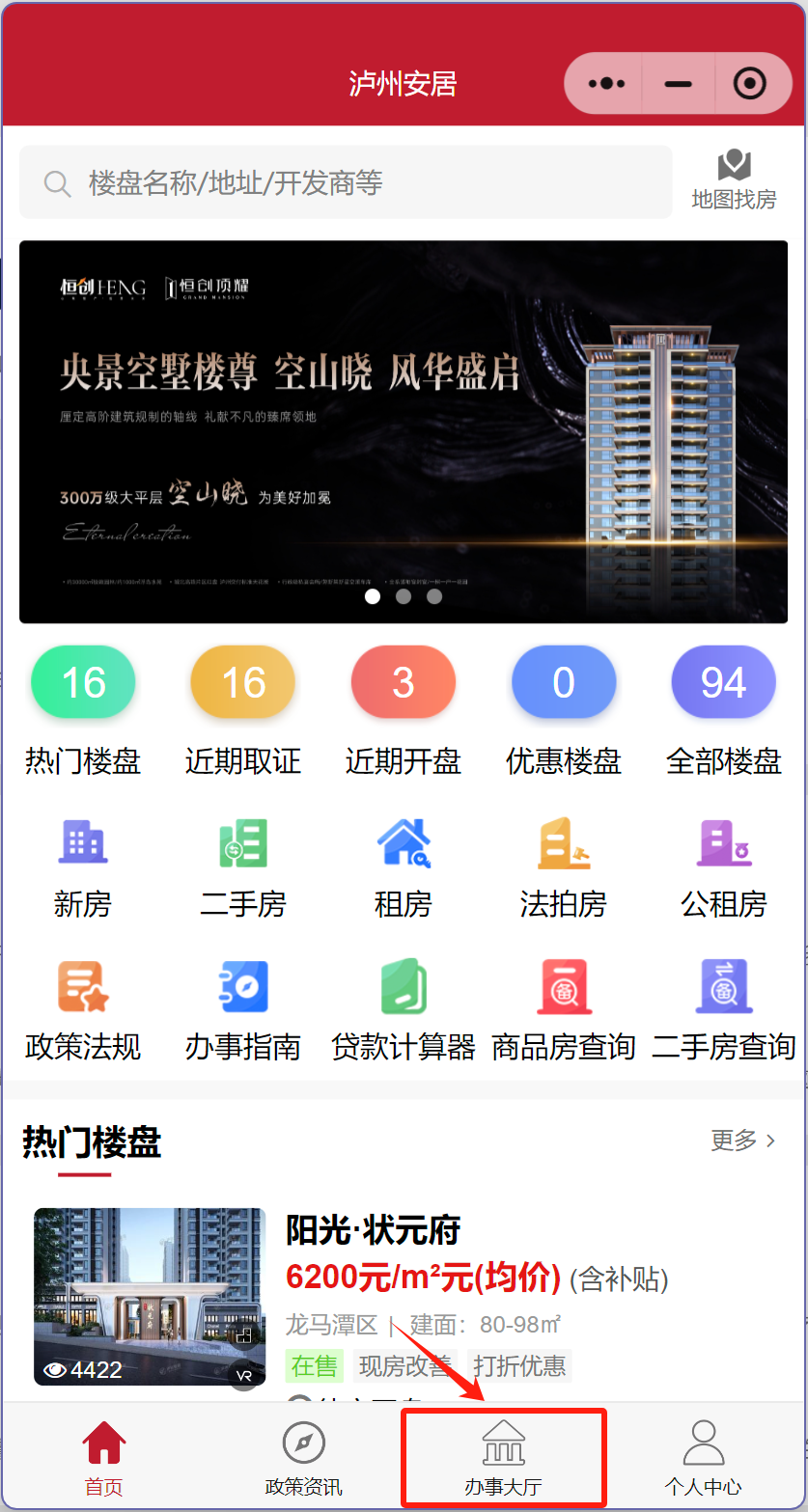The width and height of the screenshot is (808, 1512).
Task: View 热门楼盘 count bubble
Action: (83, 683)
